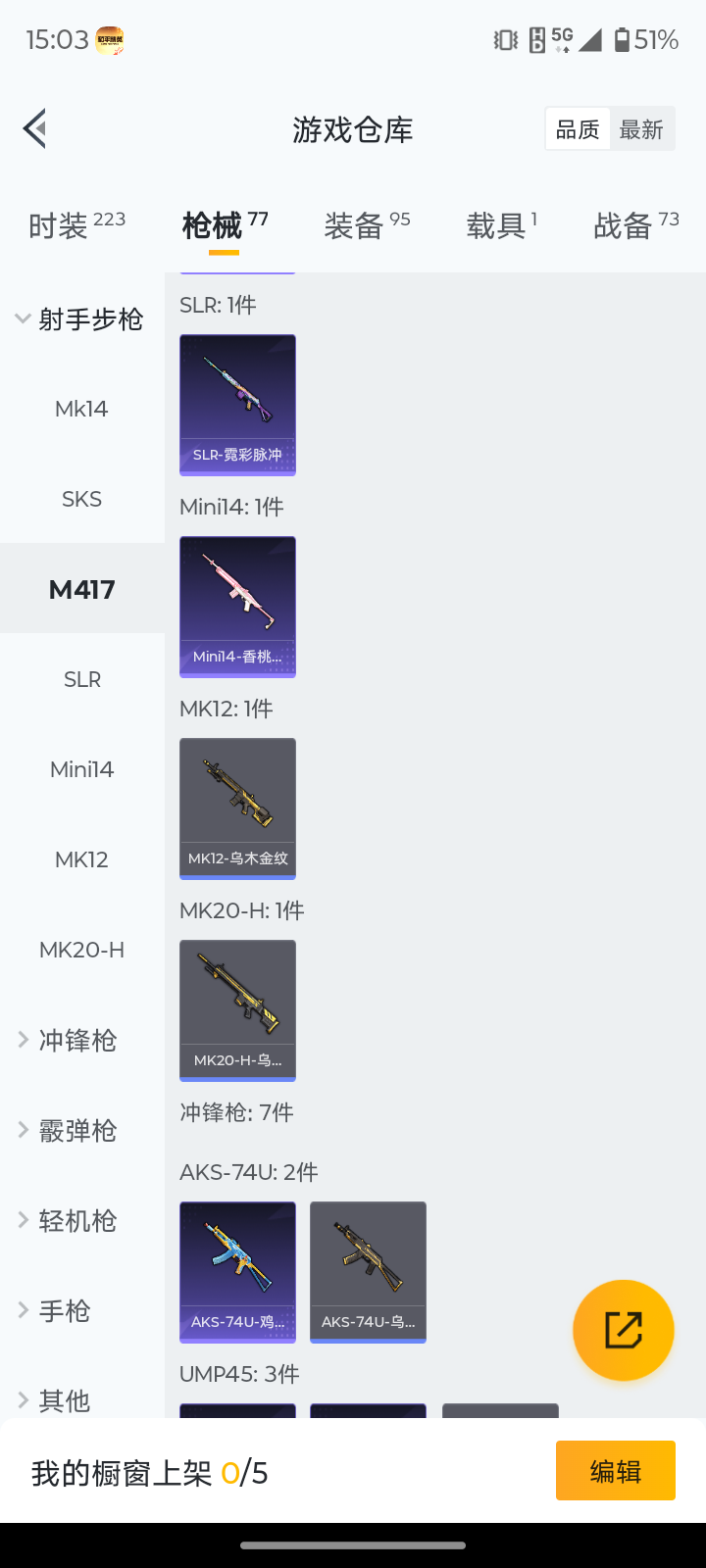Tap 编辑 to edit the showcase

615,1470
